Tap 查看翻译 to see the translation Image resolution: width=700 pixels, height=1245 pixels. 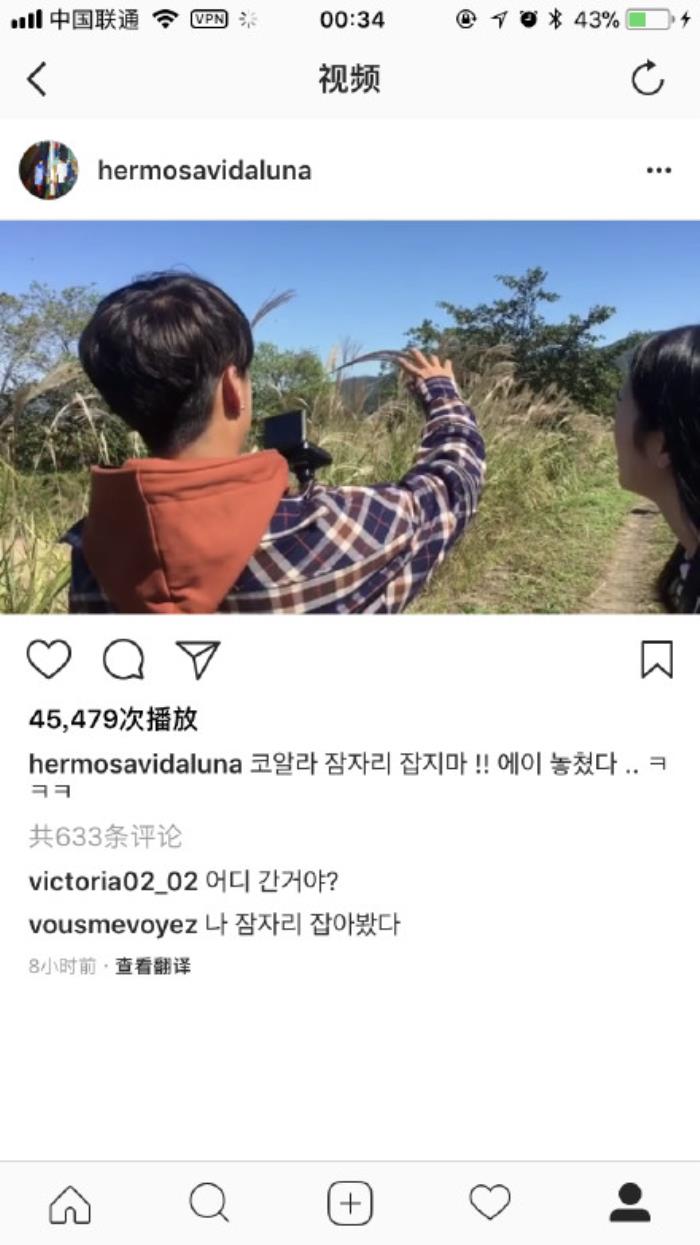(153, 967)
